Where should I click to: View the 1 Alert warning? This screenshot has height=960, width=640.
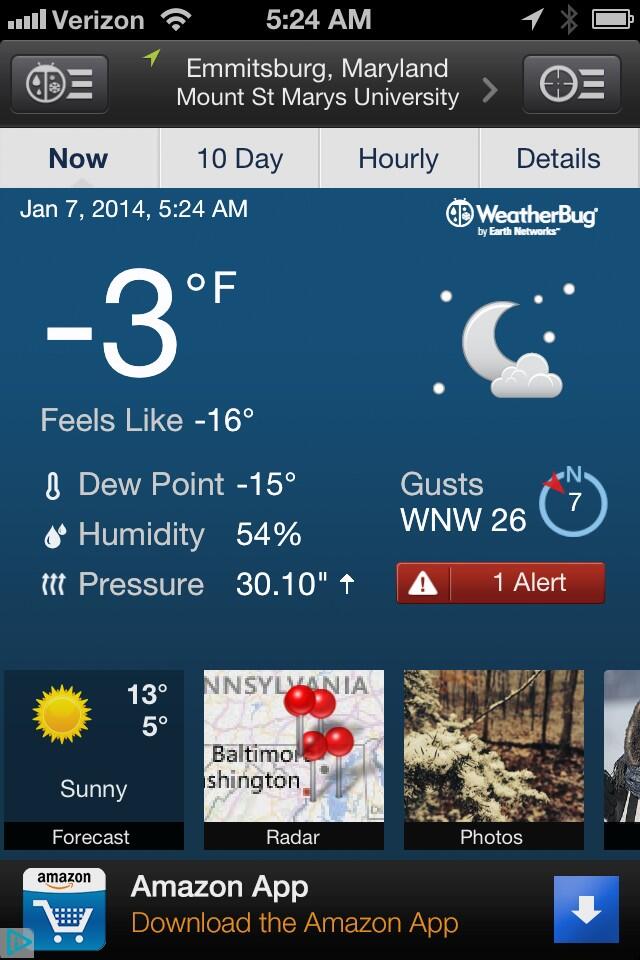coord(501,583)
